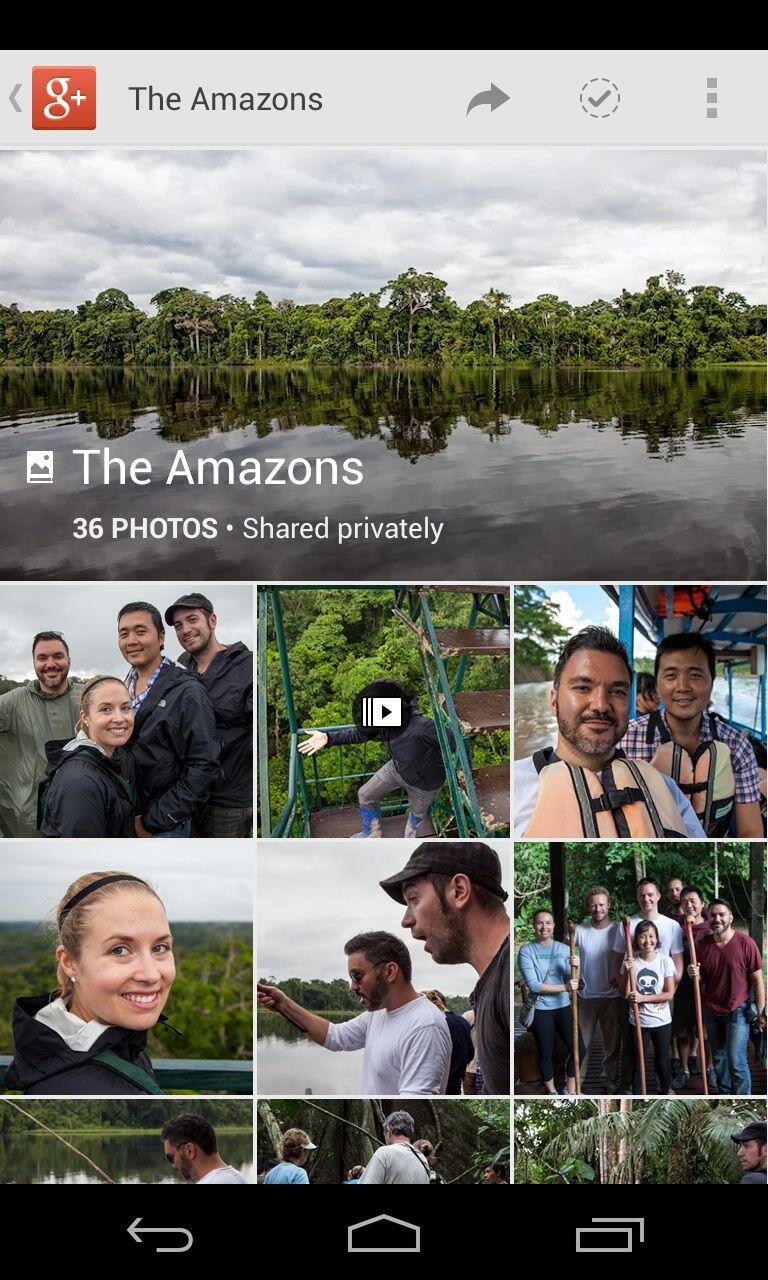Open the two men in life jackets photo
Screen dimensions: 768x1280
[641, 711]
